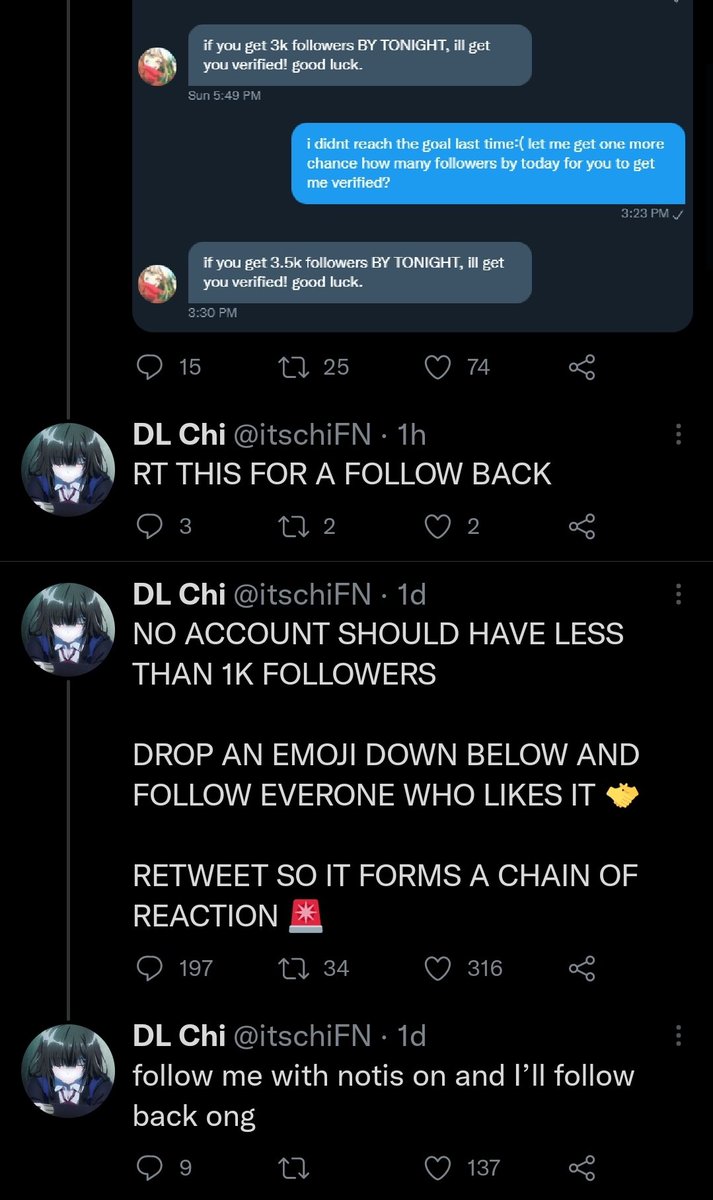Share the tweet containing the DM screenshot
The height and width of the screenshot is (1200, 713).
[x=582, y=368]
